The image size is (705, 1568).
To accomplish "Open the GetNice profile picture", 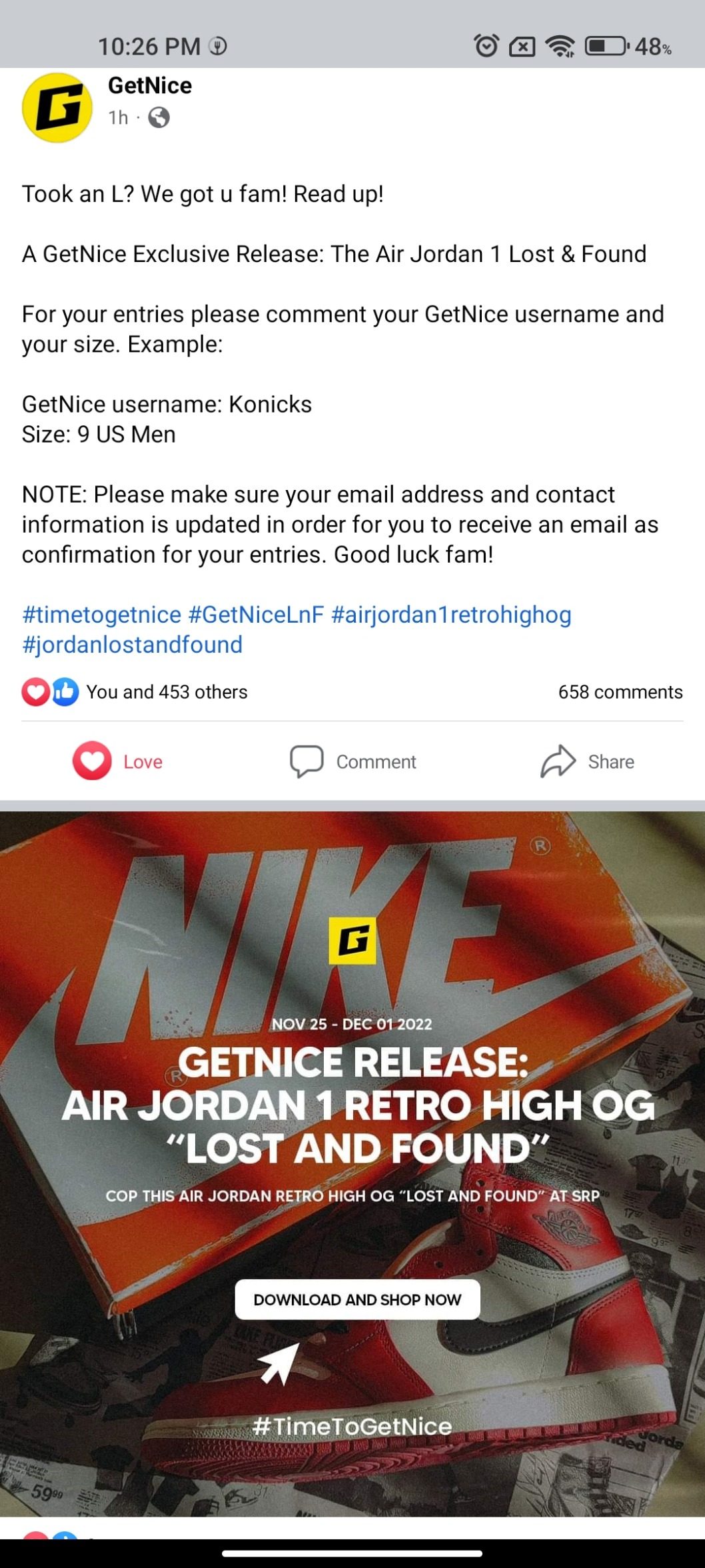I will 57,107.
